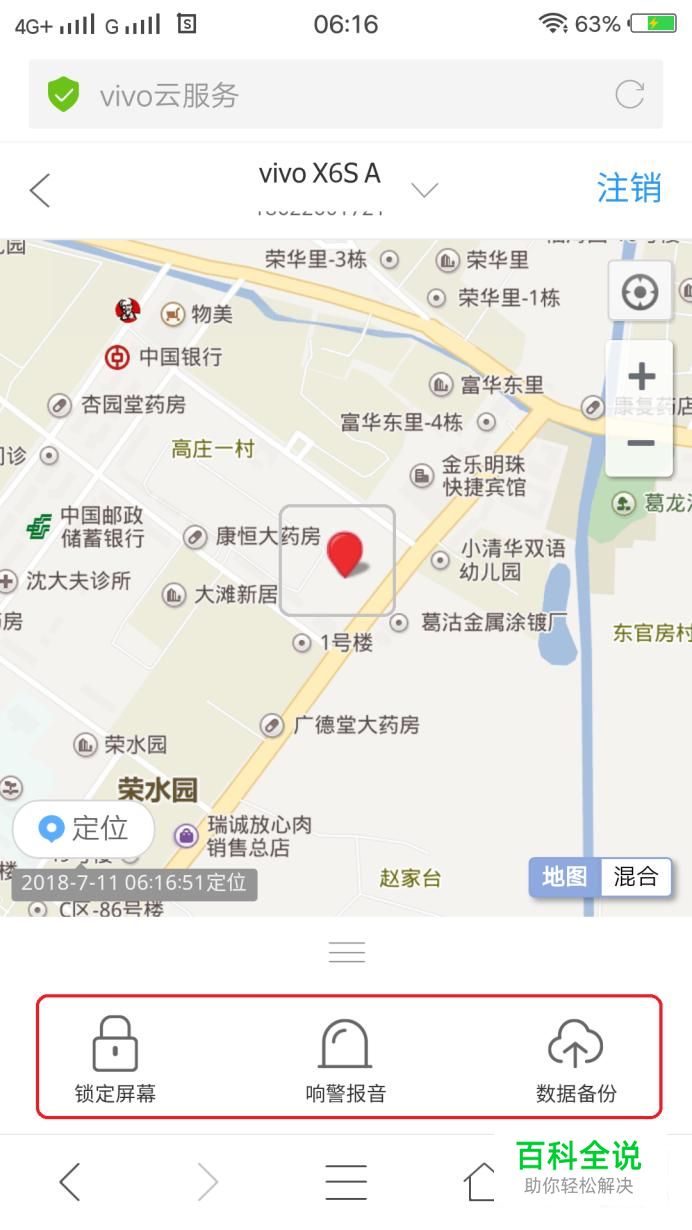The width and height of the screenshot is (692, 1230).
Task: Go back using the header arrow
Action: (40, 190)
